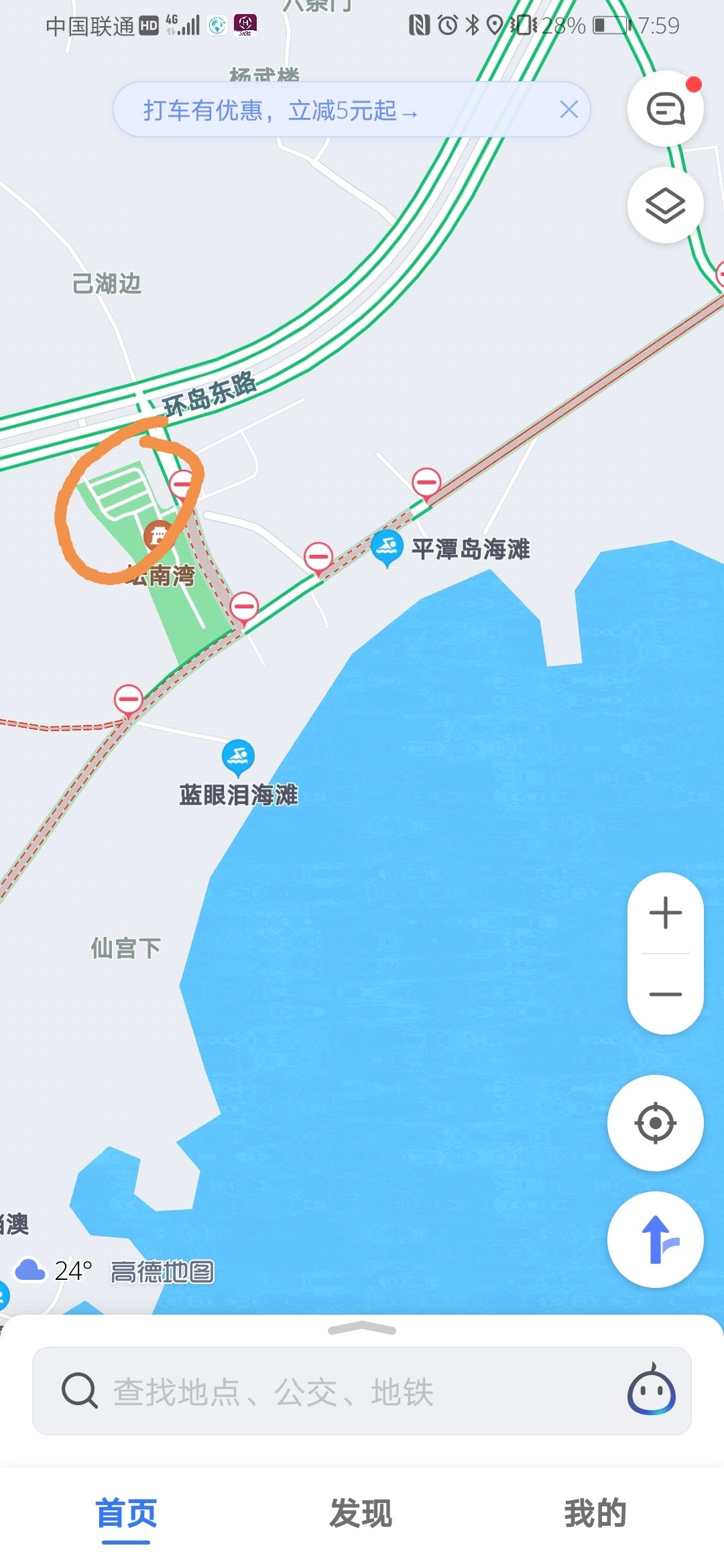Switch to the 我的 tab
This screenshot has width=724, height=1568.
point(595,1513)
